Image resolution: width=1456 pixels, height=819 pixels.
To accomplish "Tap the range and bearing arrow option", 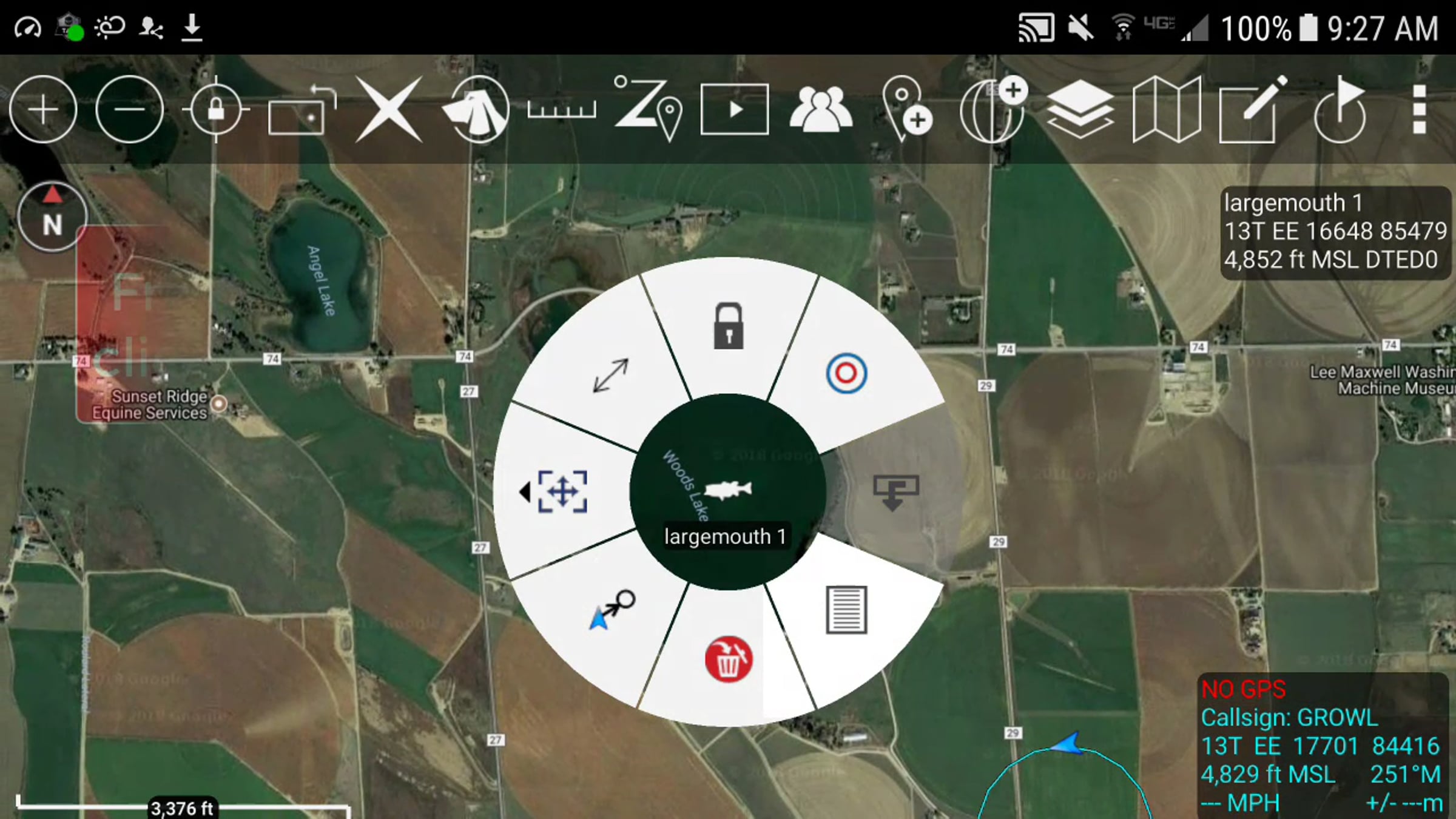I will pyautogui.click(x=610, y=376).
